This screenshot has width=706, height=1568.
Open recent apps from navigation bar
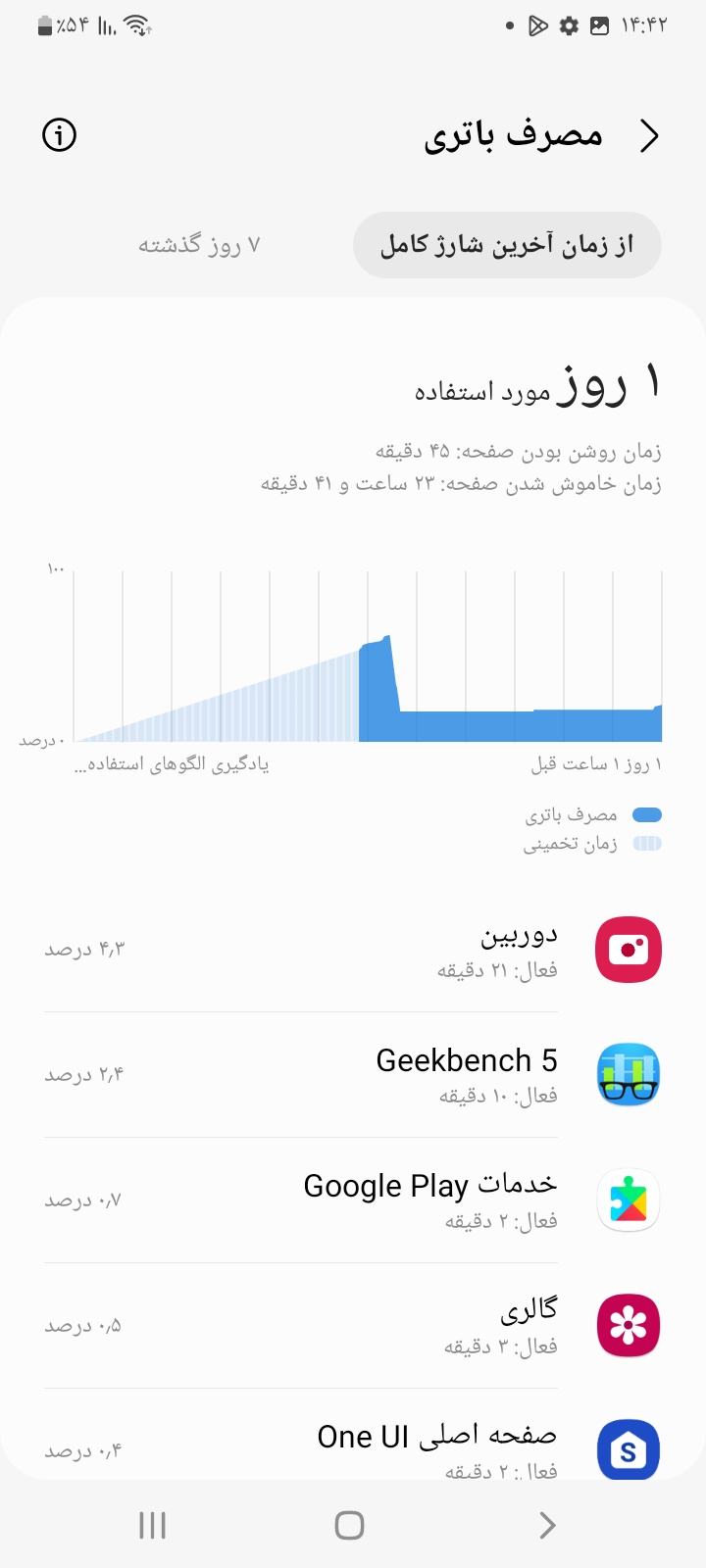click(x=152, y=1525)
